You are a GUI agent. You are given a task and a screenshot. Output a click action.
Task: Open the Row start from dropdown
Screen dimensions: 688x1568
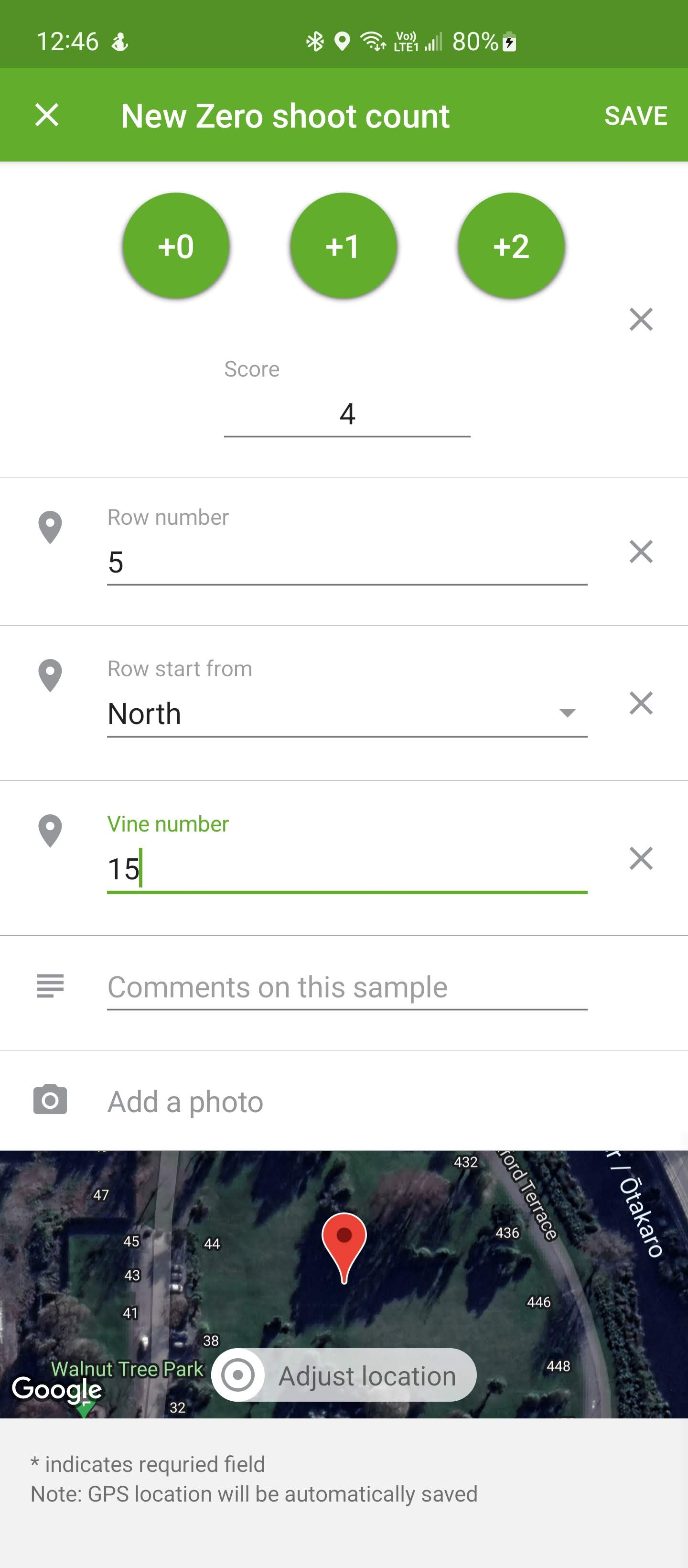coord(347,714)
